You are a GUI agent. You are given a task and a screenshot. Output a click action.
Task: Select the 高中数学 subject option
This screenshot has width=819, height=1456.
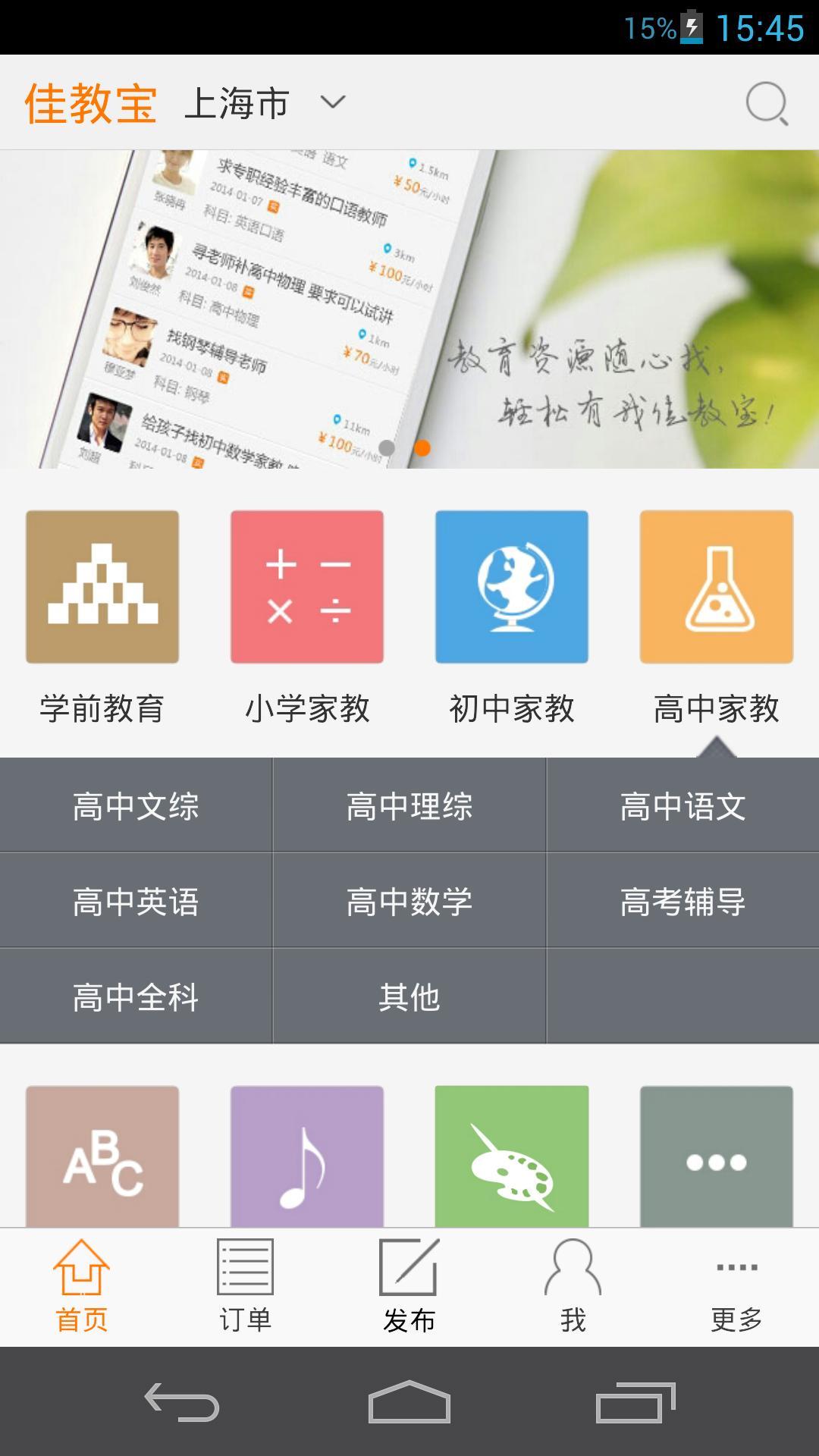click(409, 902)
